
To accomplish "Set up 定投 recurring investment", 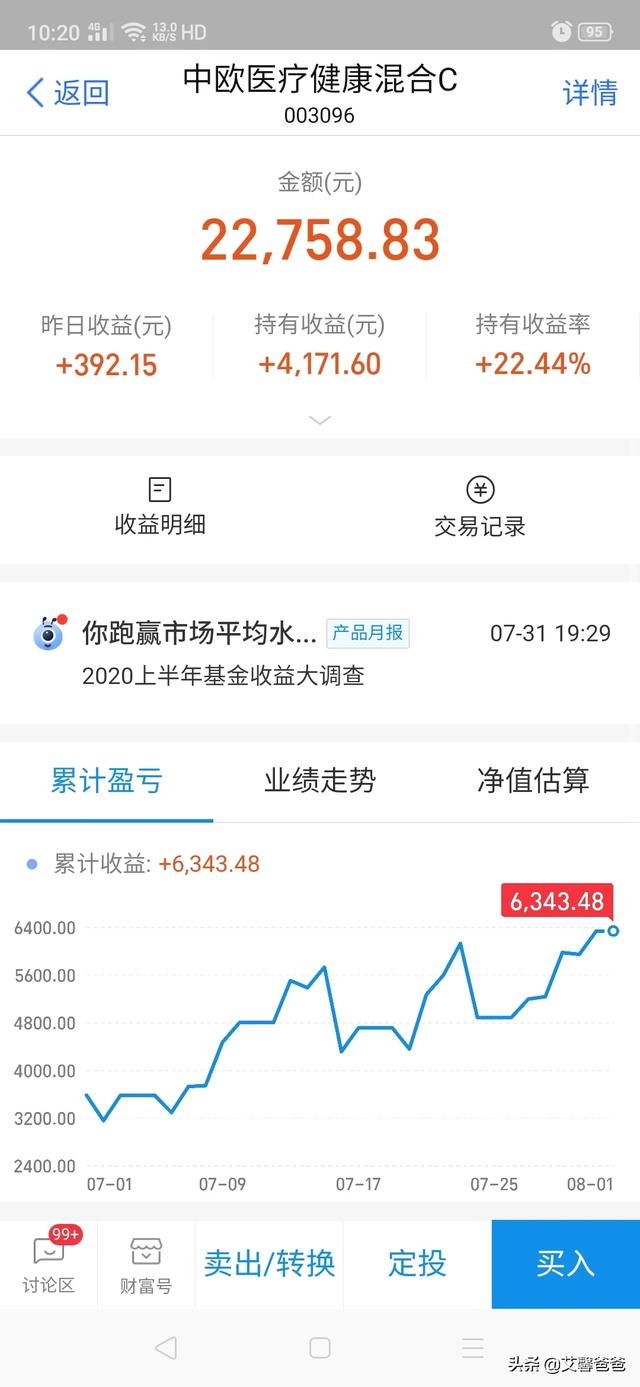I will click(x=417, y=1264).
